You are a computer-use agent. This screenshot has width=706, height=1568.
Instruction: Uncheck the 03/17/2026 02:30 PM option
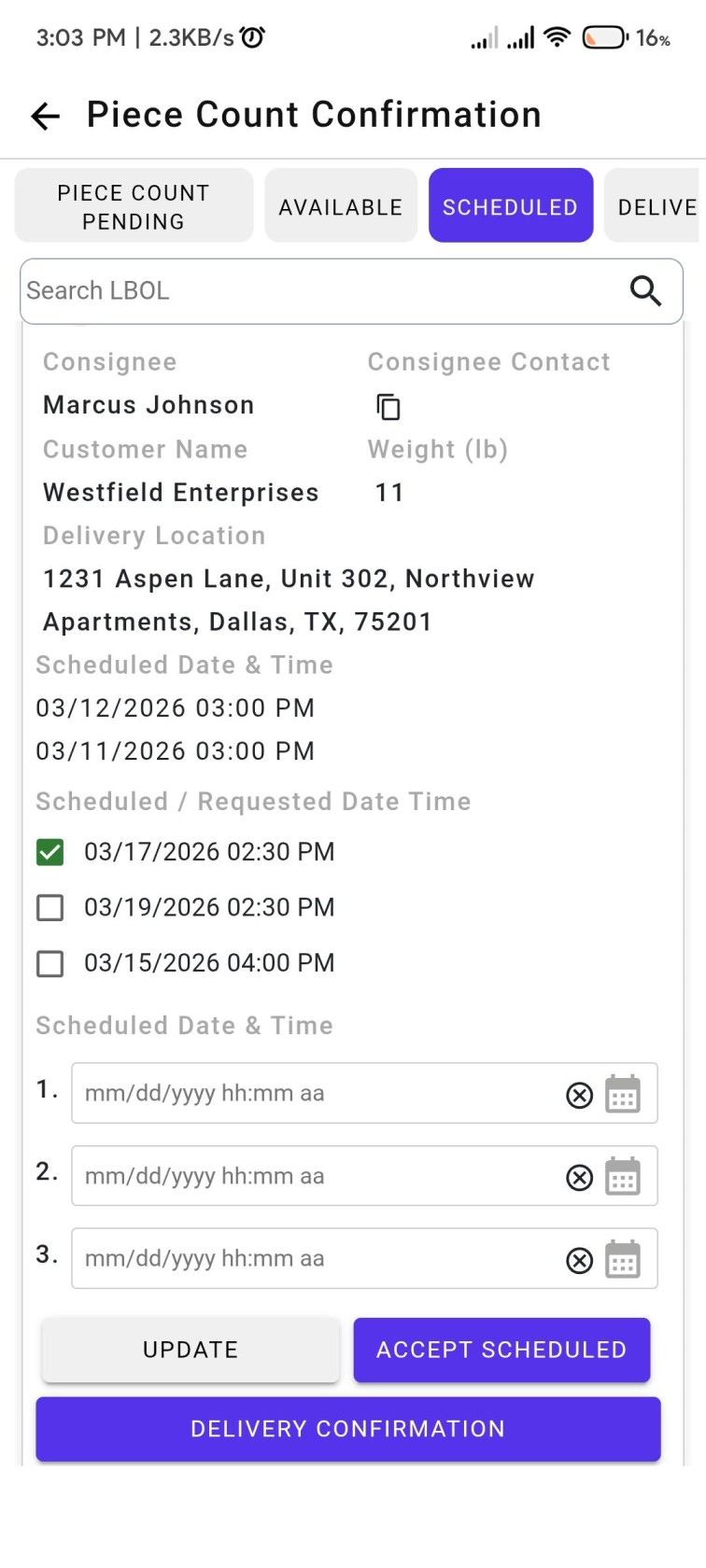coord(50,852)
